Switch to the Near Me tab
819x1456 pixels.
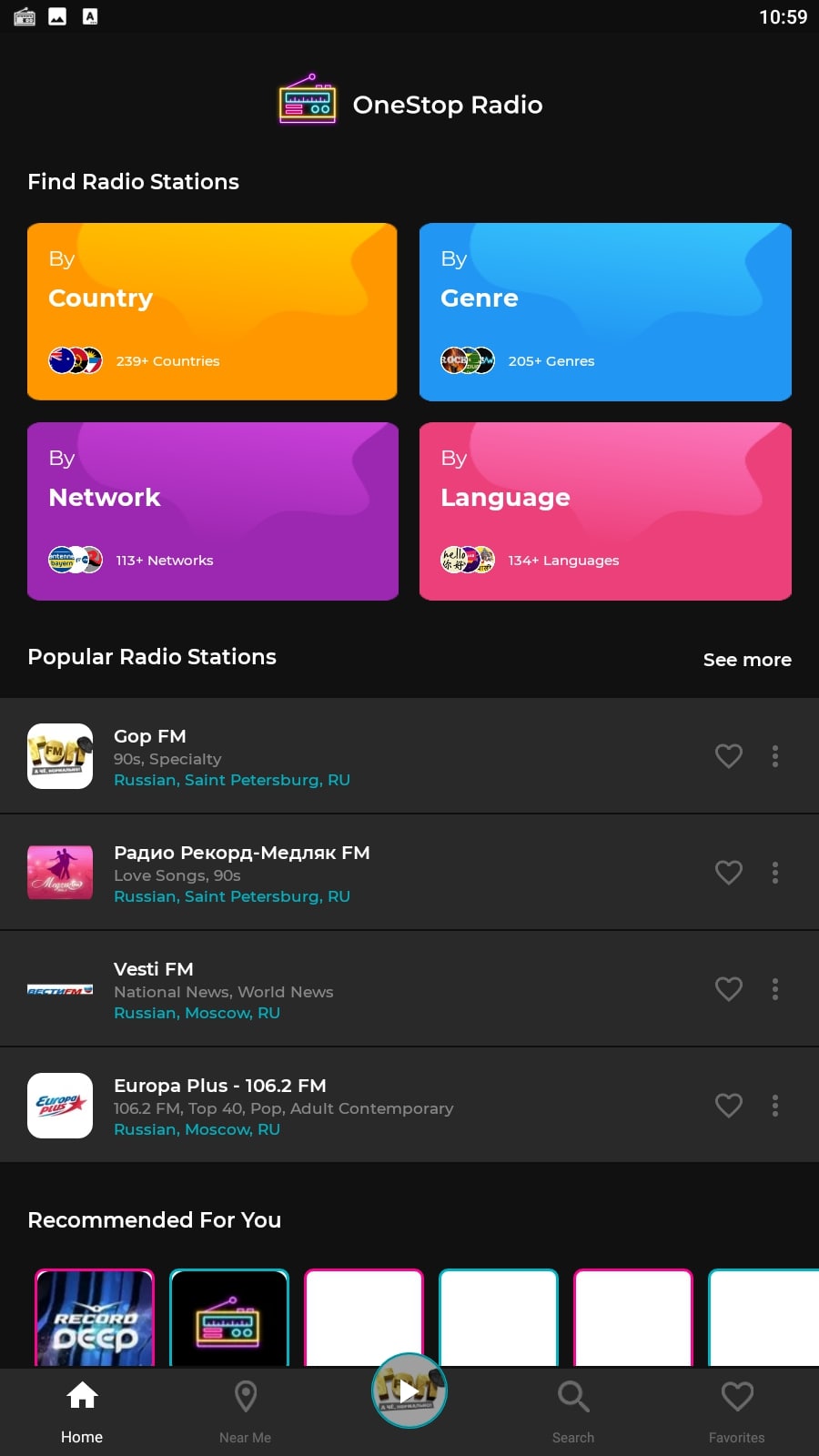(246, 1412)
